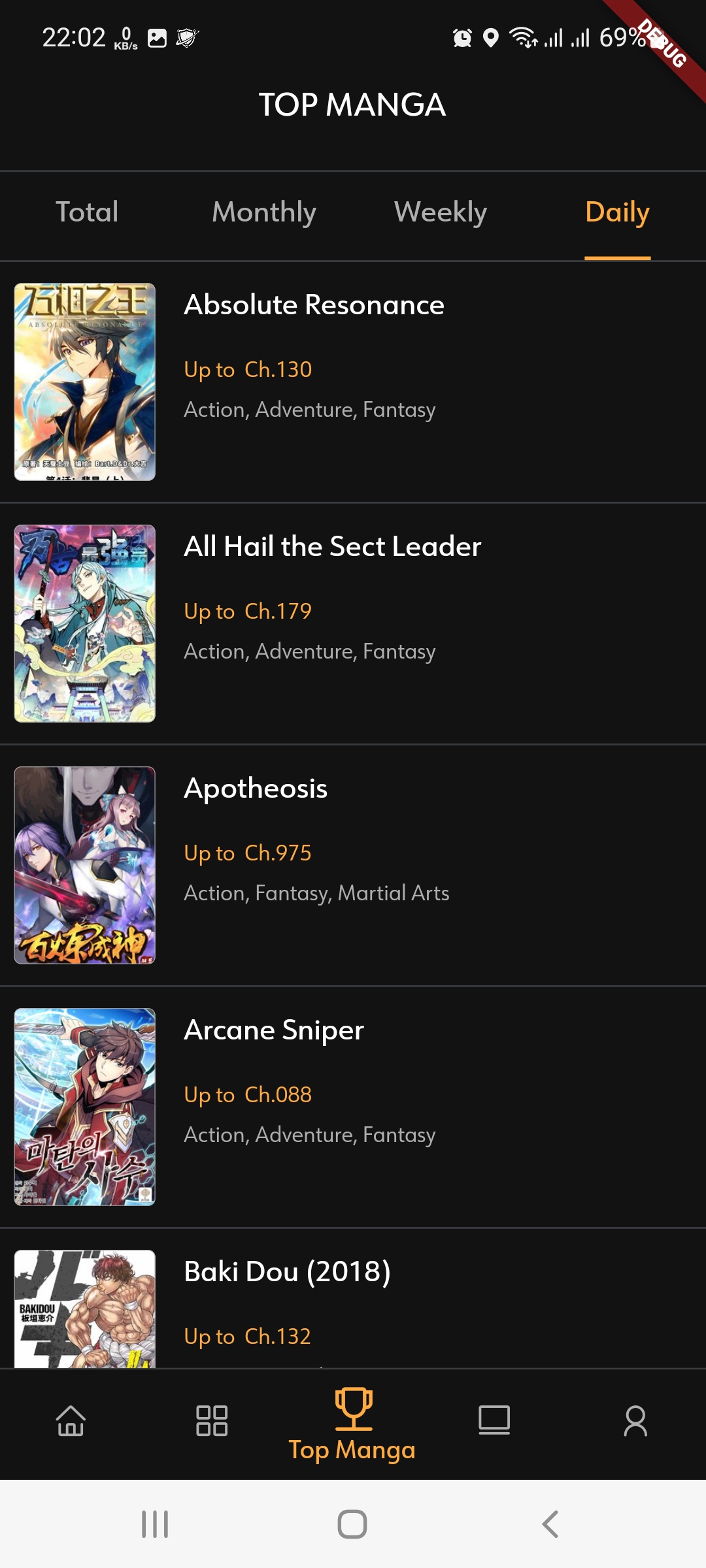Go to the home tab
The height and width of the screenshot is (1568, 706).
point(71,1421)
